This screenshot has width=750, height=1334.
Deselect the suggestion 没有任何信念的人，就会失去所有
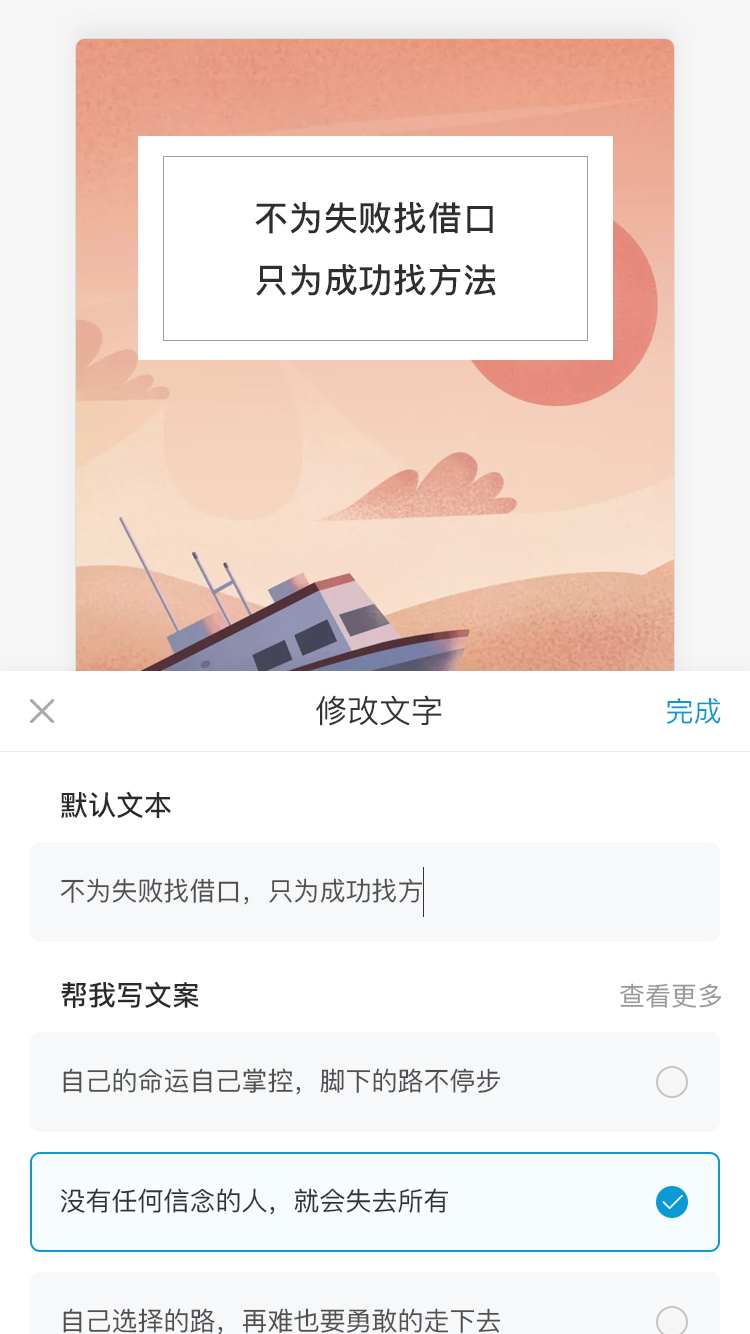pyautogui.click(x=375, y=1202)
